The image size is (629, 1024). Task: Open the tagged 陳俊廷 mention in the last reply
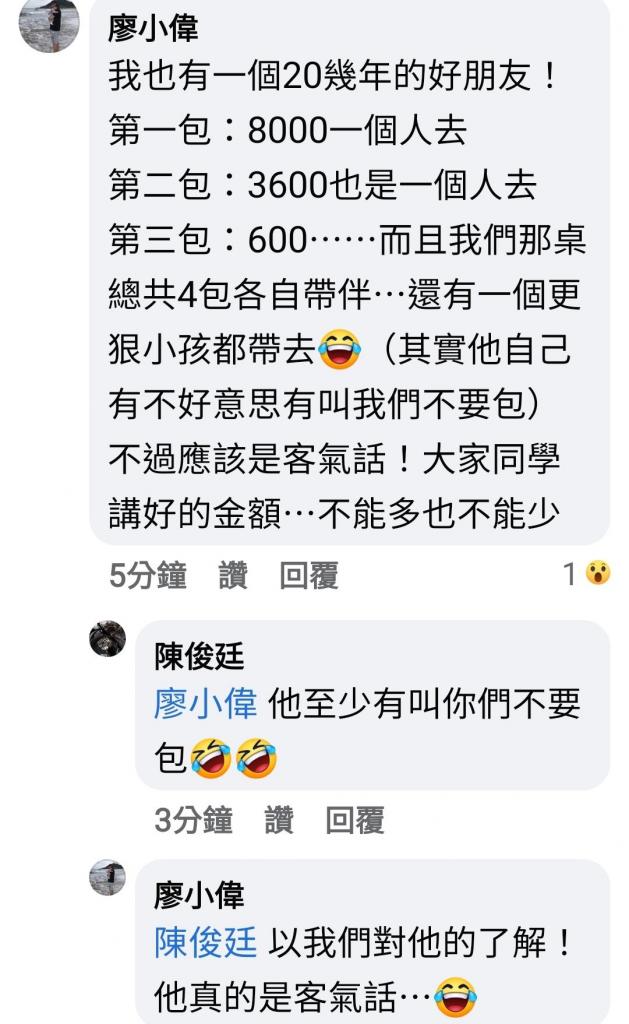(205, 942)
